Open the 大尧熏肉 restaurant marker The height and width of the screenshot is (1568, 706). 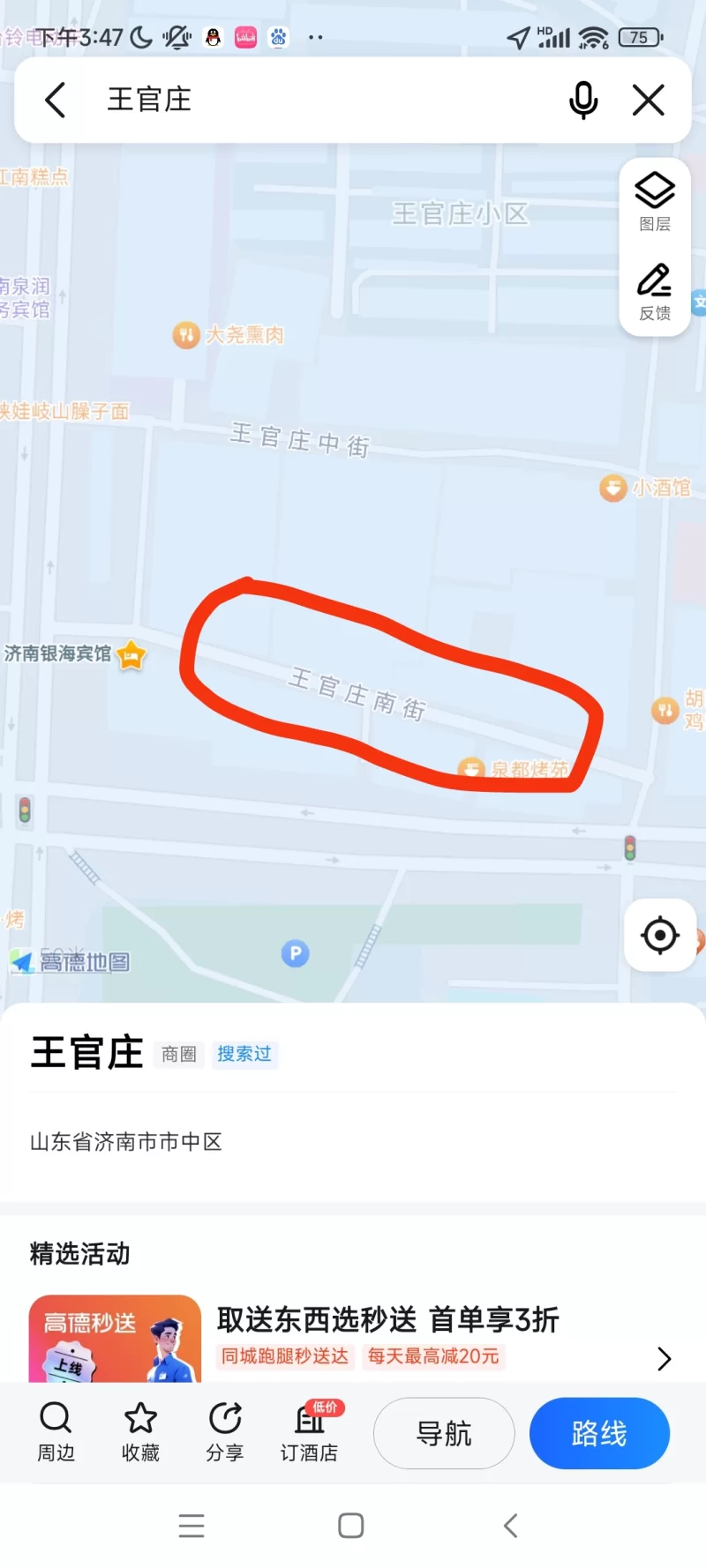[186, 335]
